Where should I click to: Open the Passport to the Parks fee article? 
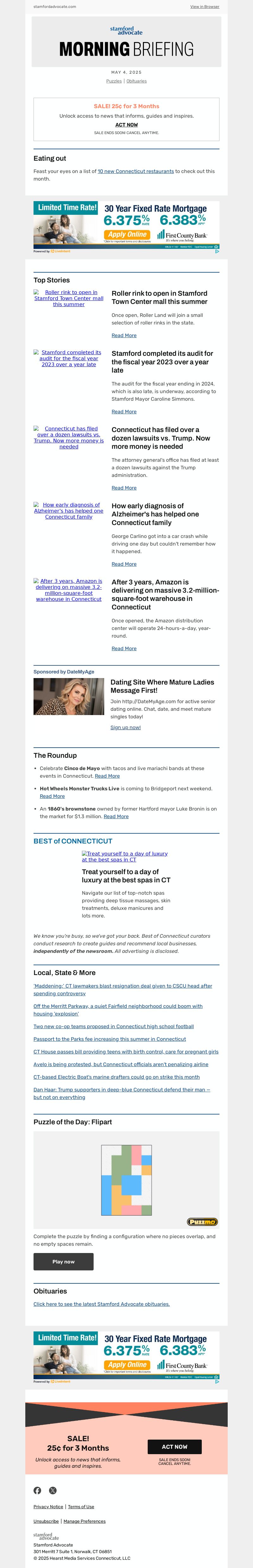pos(109,1039)
